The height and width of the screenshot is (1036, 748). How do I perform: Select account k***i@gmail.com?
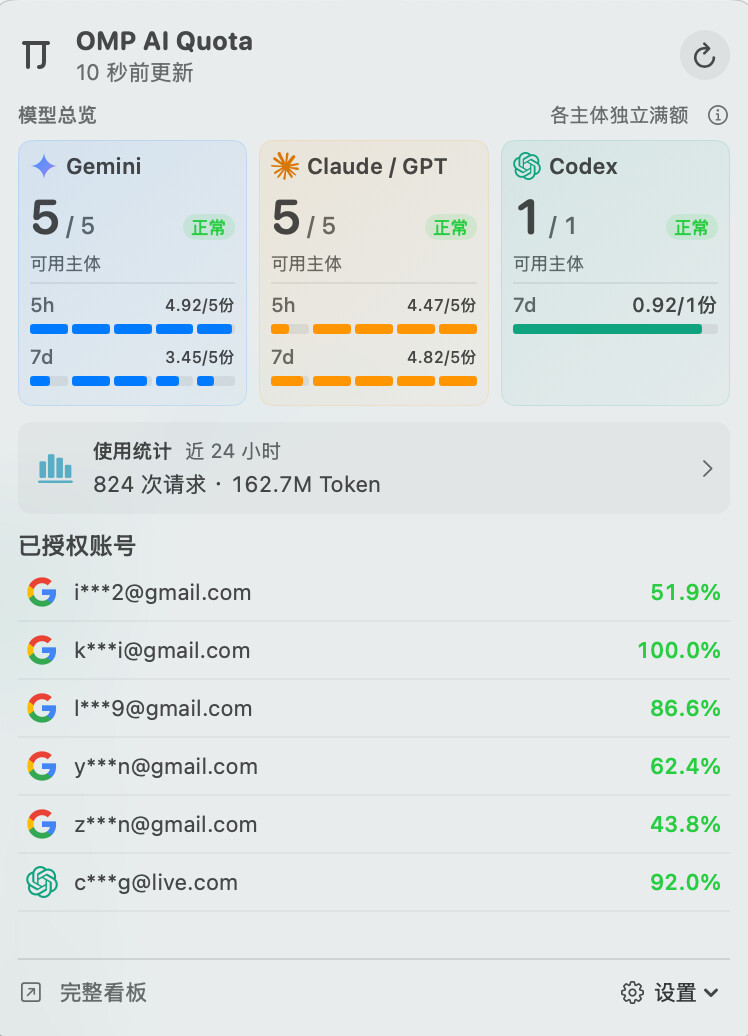(x=374, y=650)
